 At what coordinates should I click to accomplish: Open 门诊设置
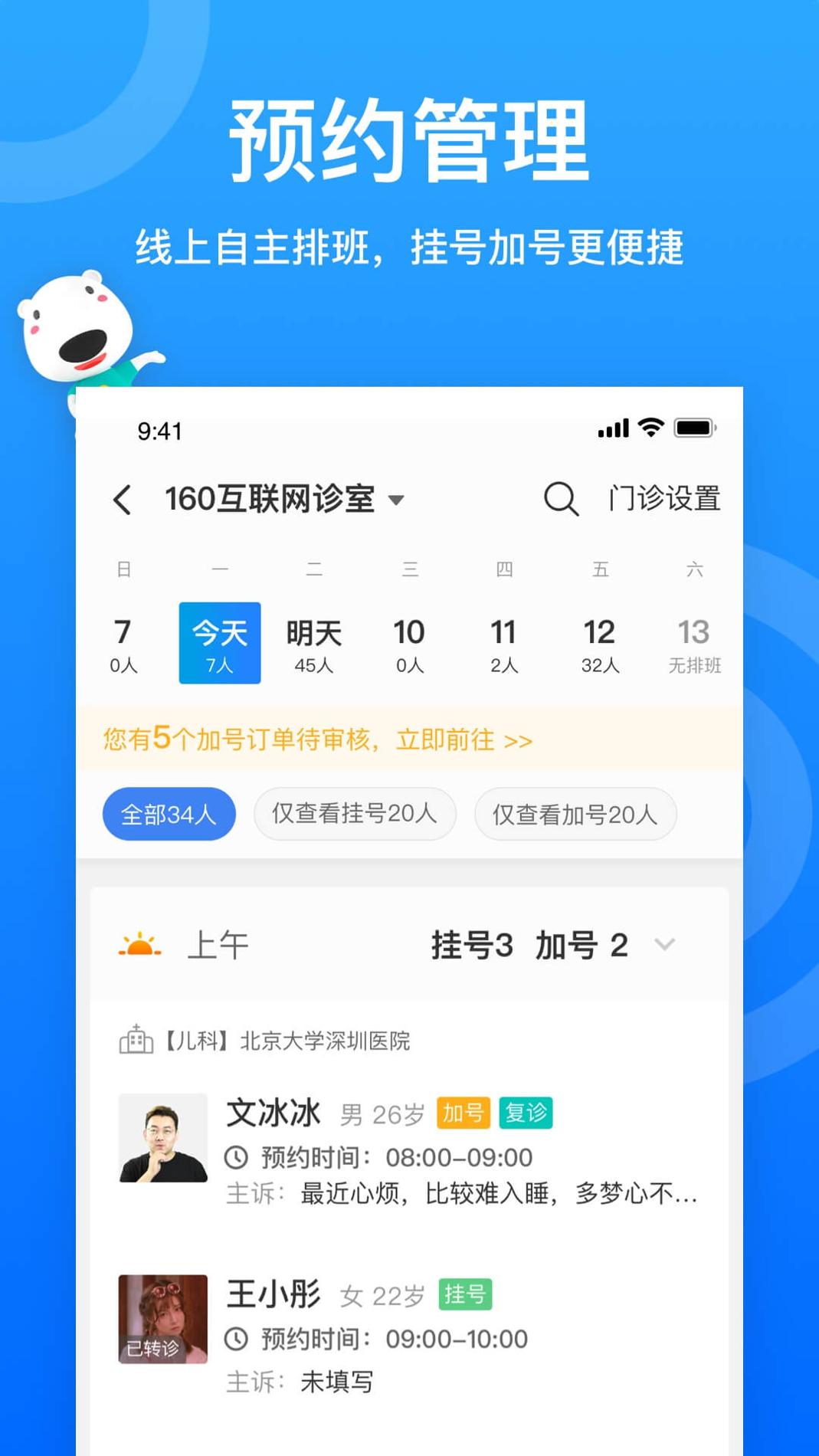click(663, 499)
